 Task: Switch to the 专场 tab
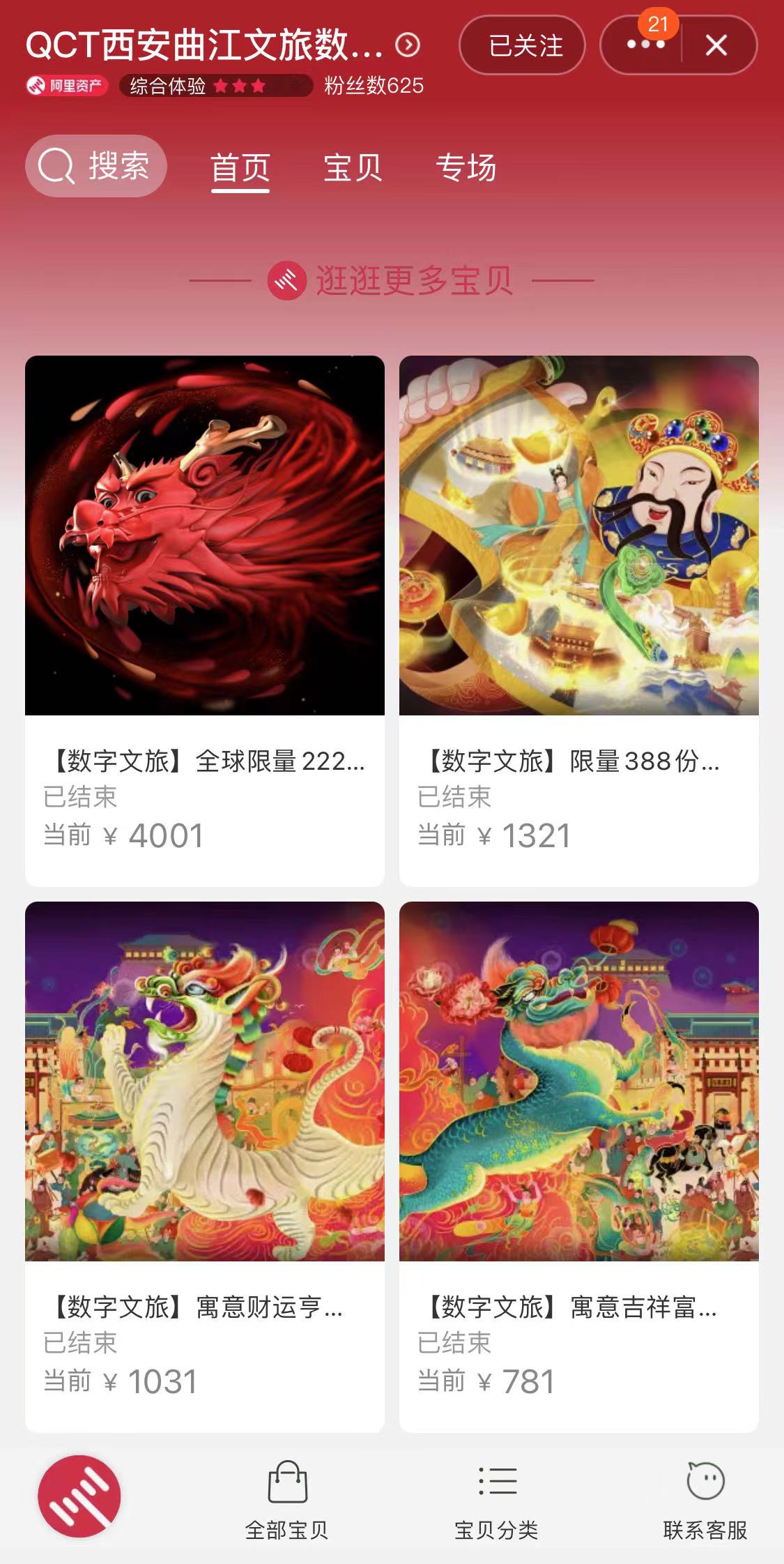coord(466,168)
